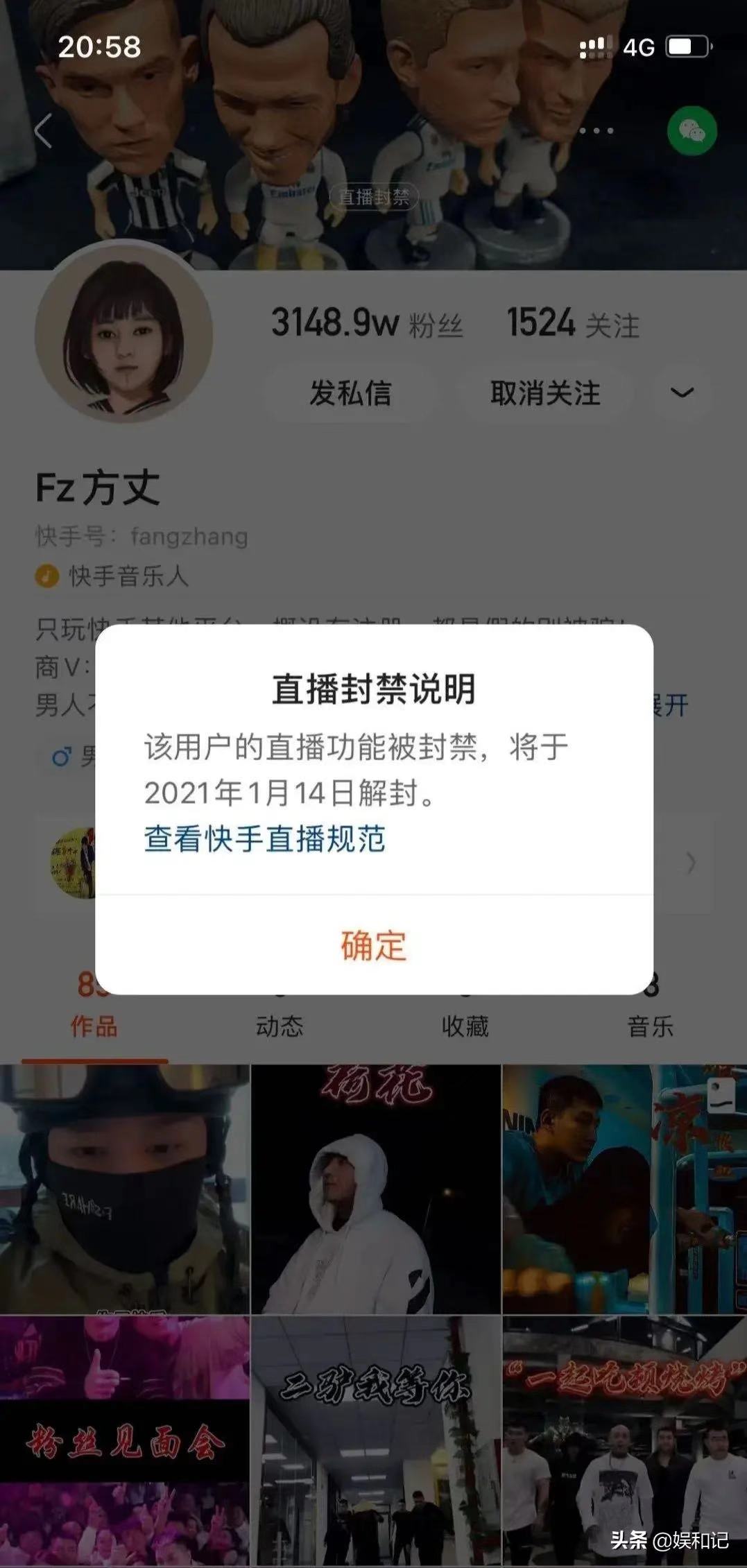Expand the bio with 展开
The image size is (747, 1568).
click(x=669, y=705)
